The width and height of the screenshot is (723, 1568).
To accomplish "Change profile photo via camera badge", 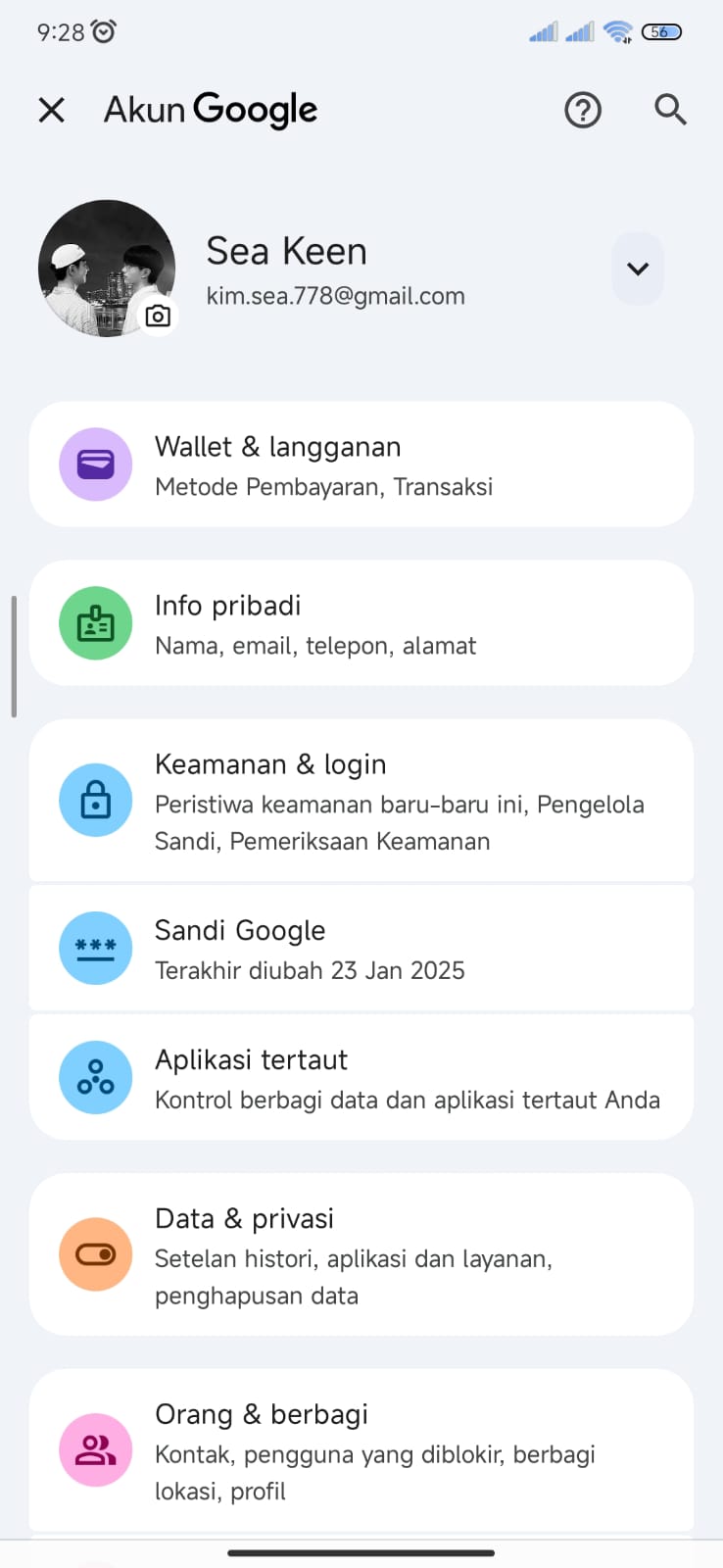I will point(158,316).
